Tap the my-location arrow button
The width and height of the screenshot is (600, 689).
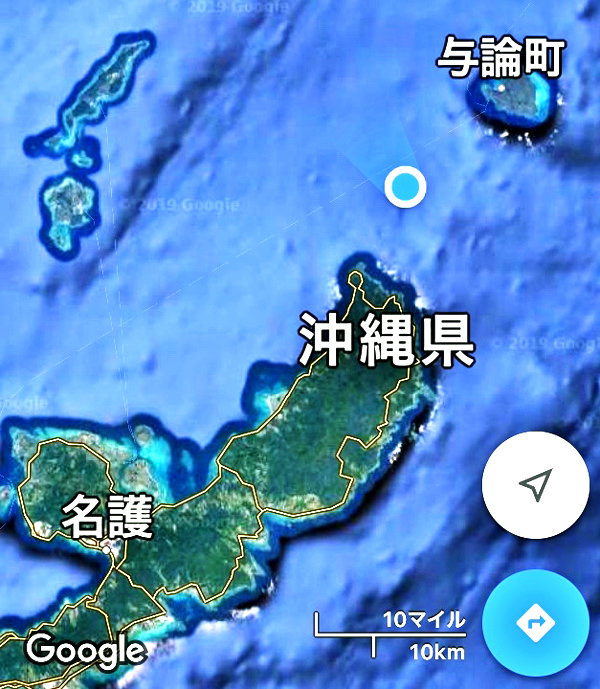coord(535,485)
